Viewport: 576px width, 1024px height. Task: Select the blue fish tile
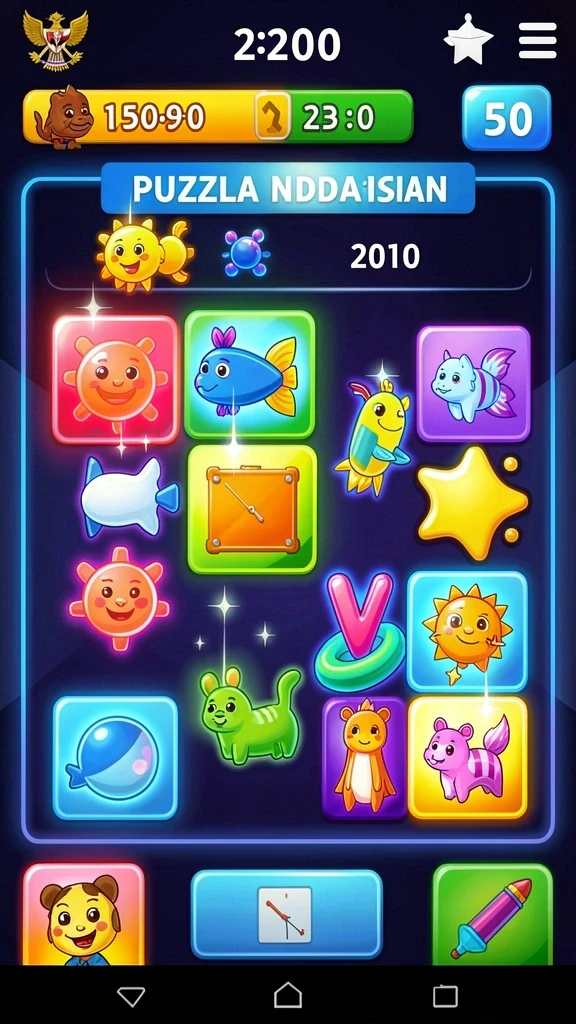249,374
